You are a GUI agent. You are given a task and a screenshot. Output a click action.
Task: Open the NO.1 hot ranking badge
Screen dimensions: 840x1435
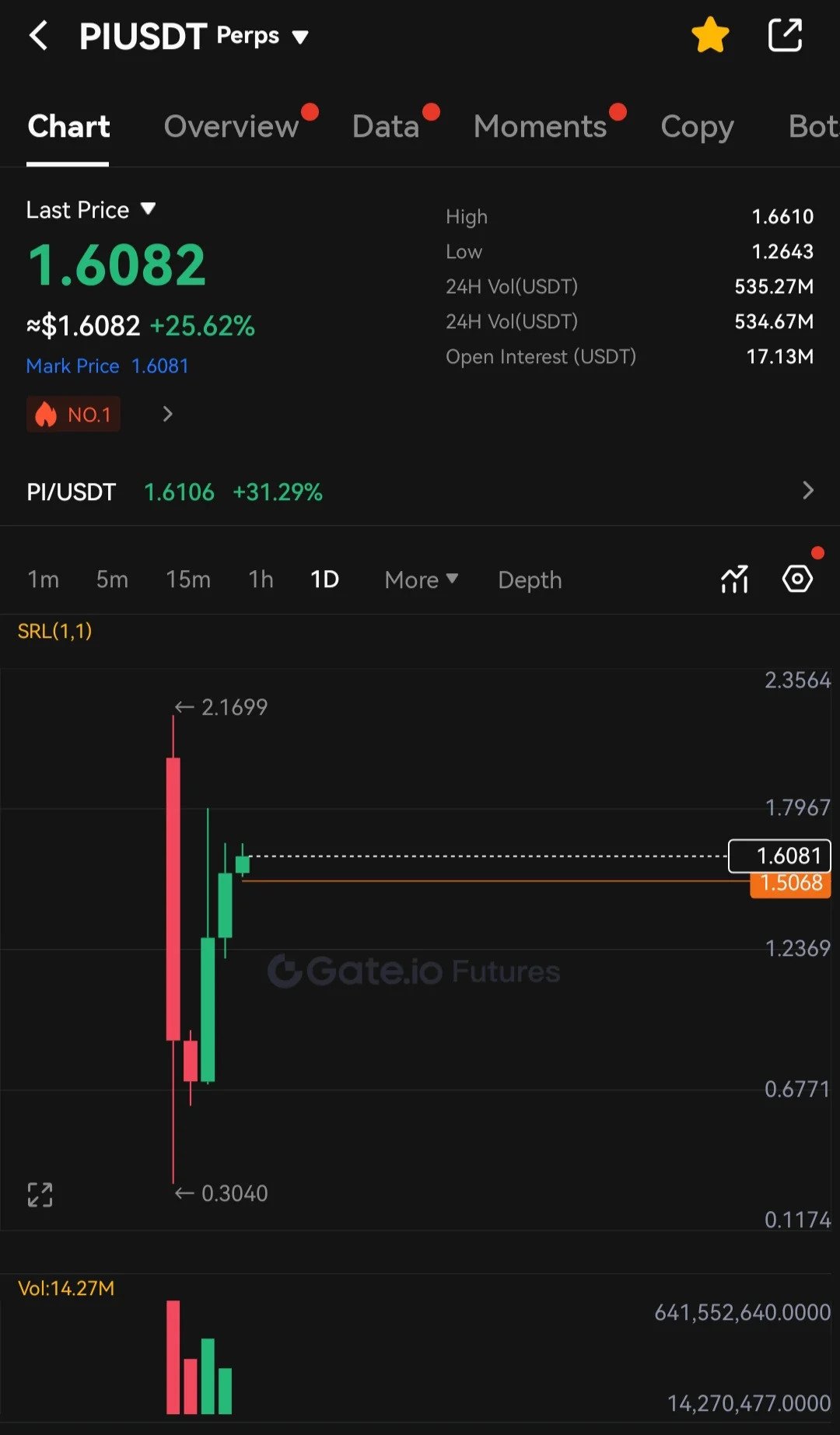74,415
